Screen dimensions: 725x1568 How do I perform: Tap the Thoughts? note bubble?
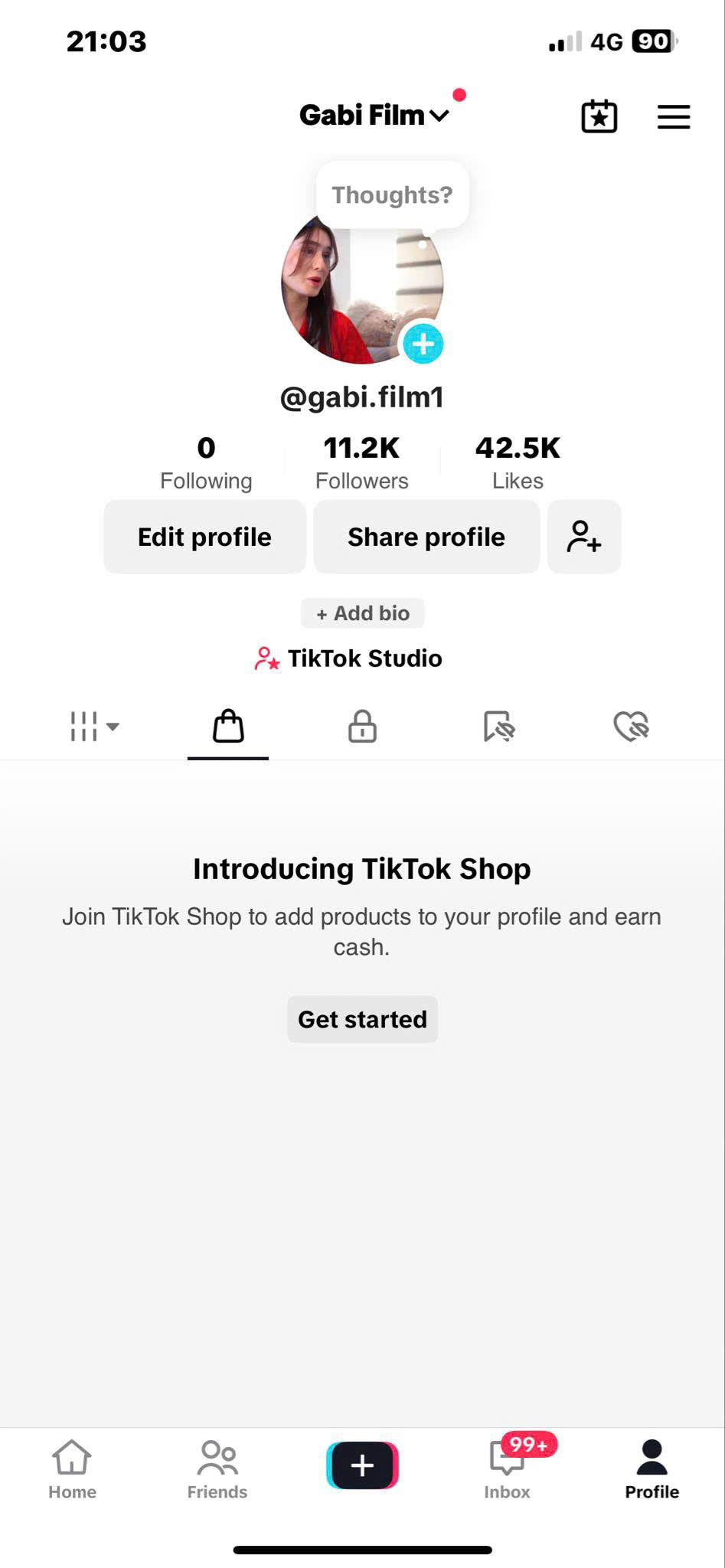[392, 195]
